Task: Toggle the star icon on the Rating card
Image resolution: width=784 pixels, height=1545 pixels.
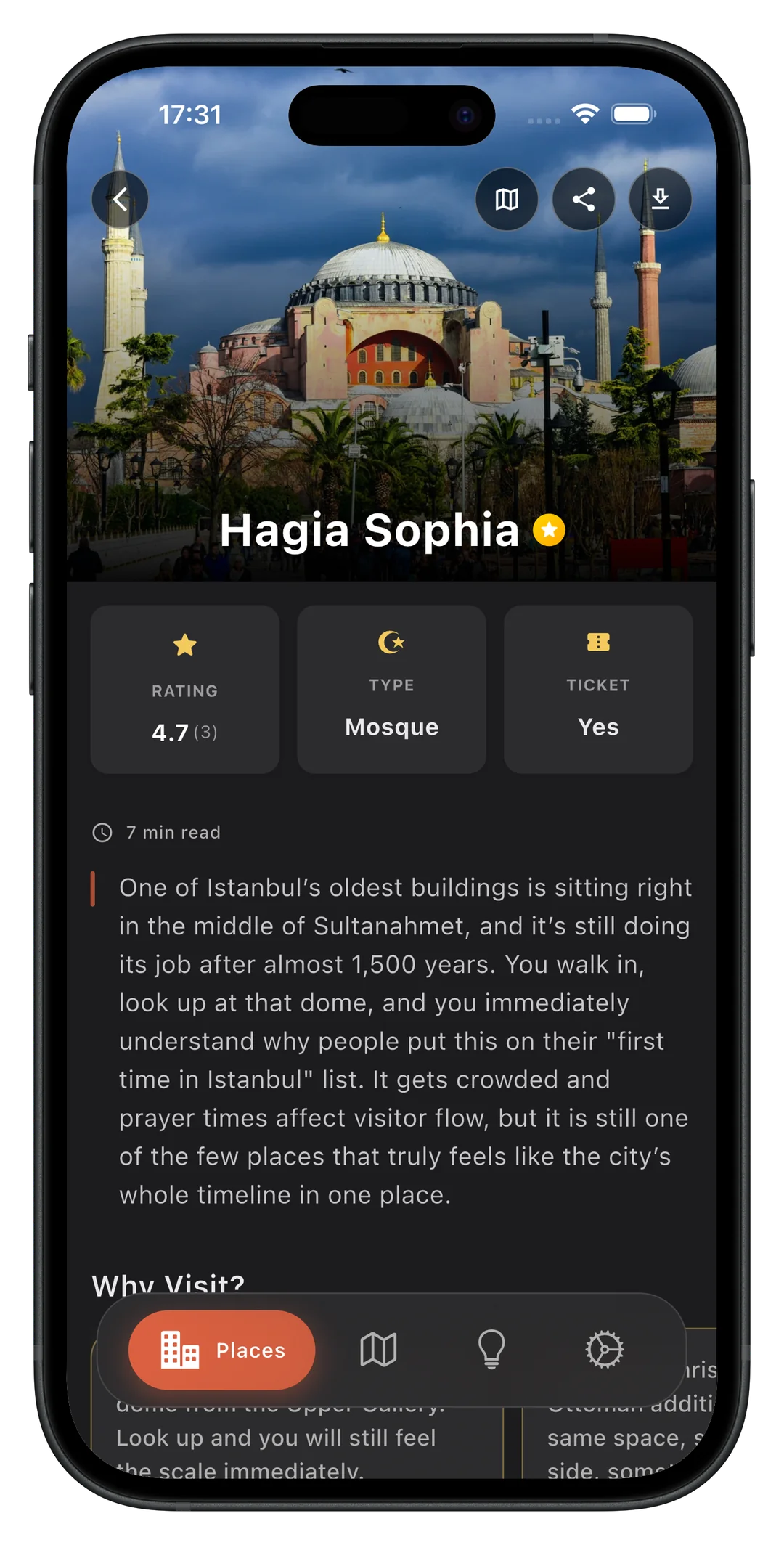Action: coord(184,644)
